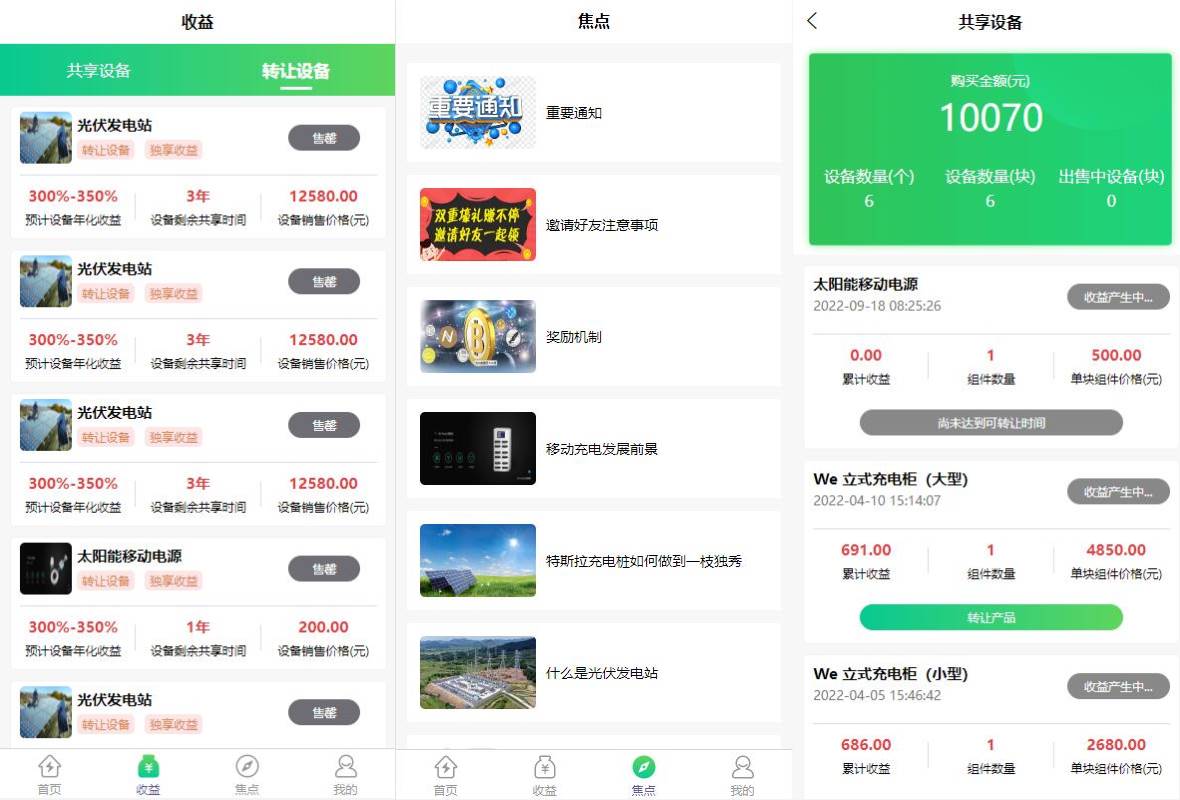Open the 我的 tab on the 收益 screen
The image size is (1180, 800).
(345, 774)
